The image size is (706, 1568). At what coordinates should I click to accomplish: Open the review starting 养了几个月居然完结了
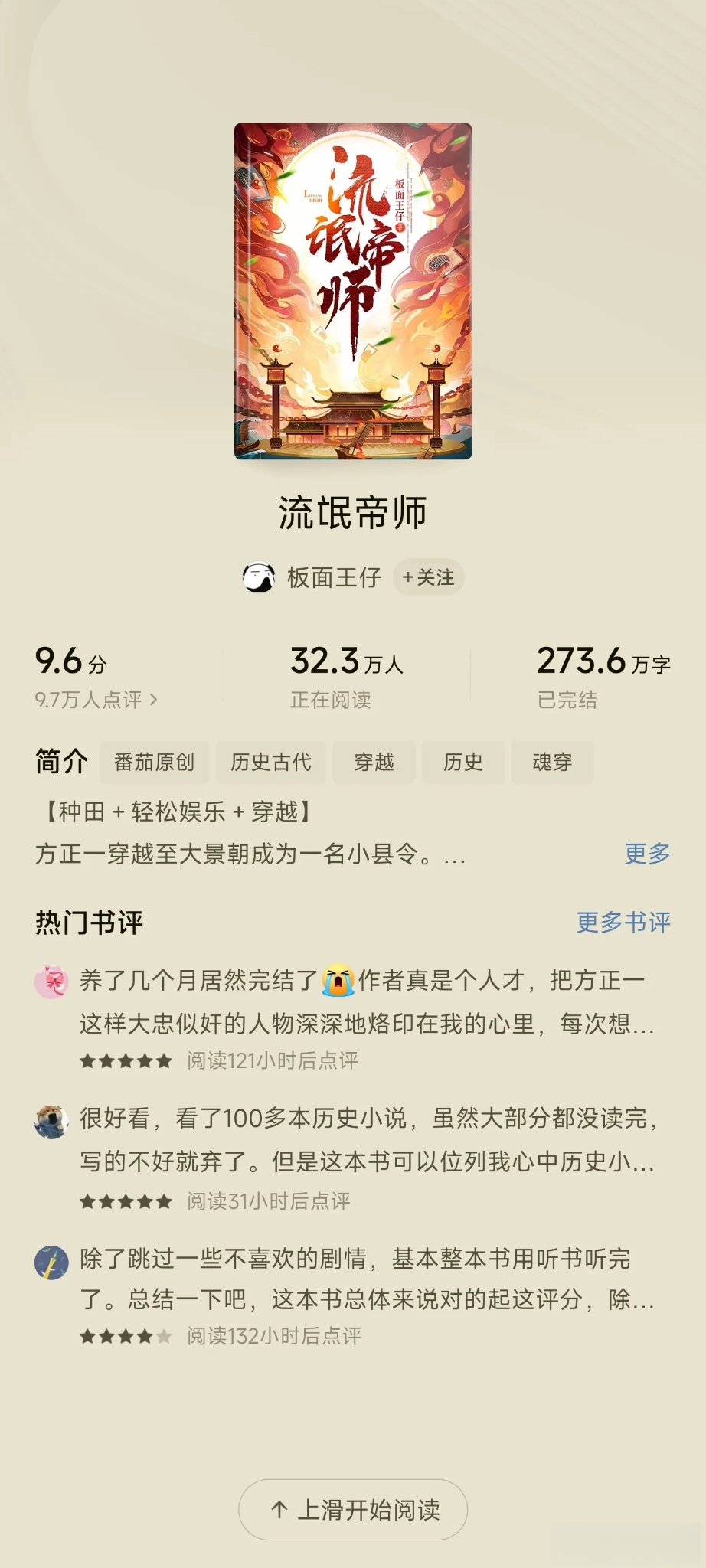coord(366,1001)
